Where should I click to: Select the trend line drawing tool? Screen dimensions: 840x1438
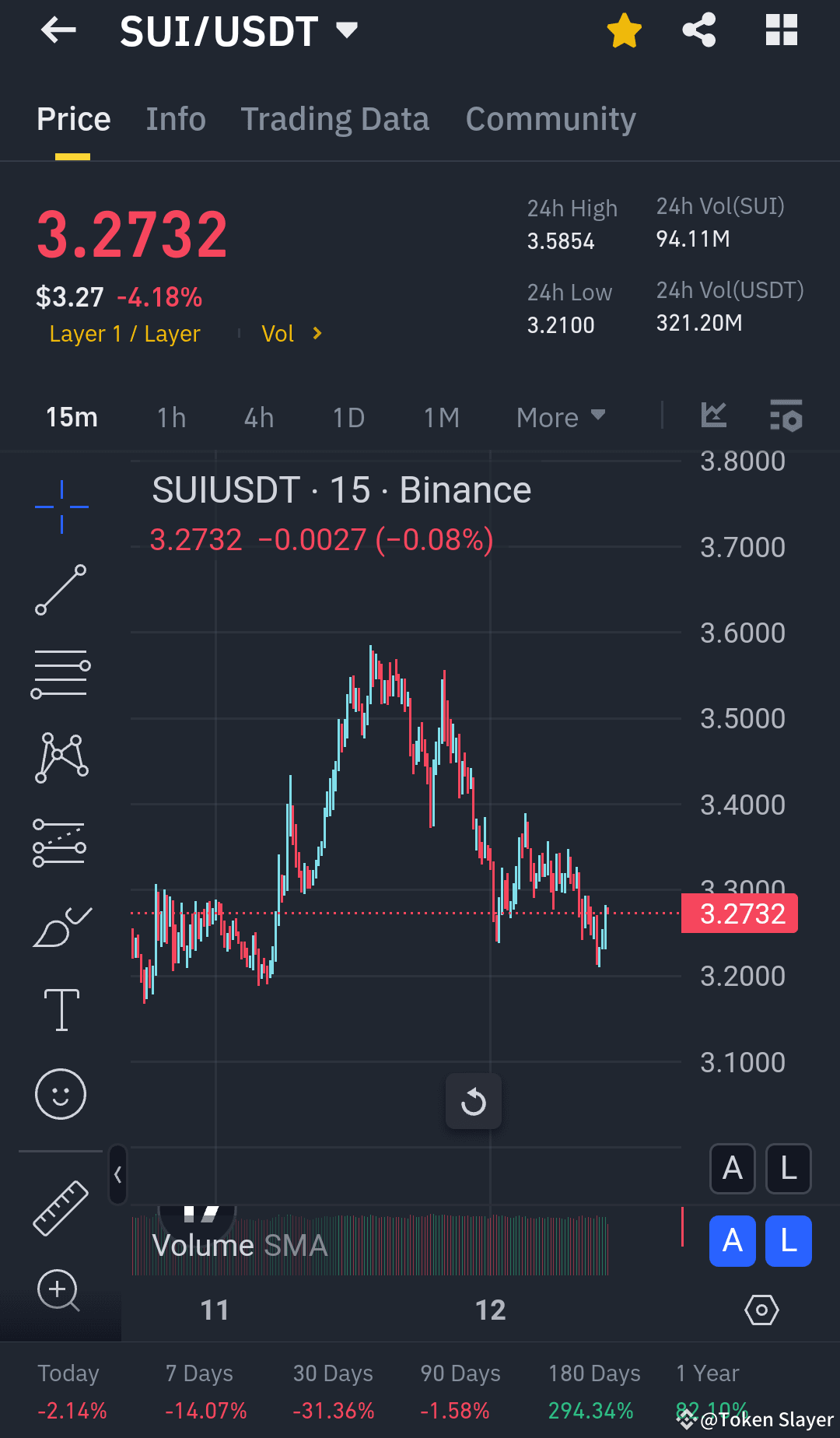pos(60,591)
